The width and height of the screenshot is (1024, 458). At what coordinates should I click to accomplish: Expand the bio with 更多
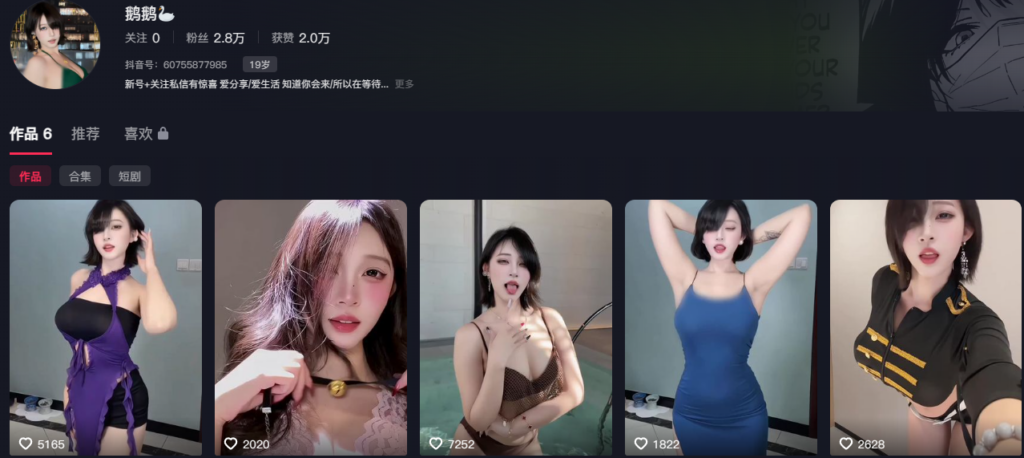(x=404, y=85)
